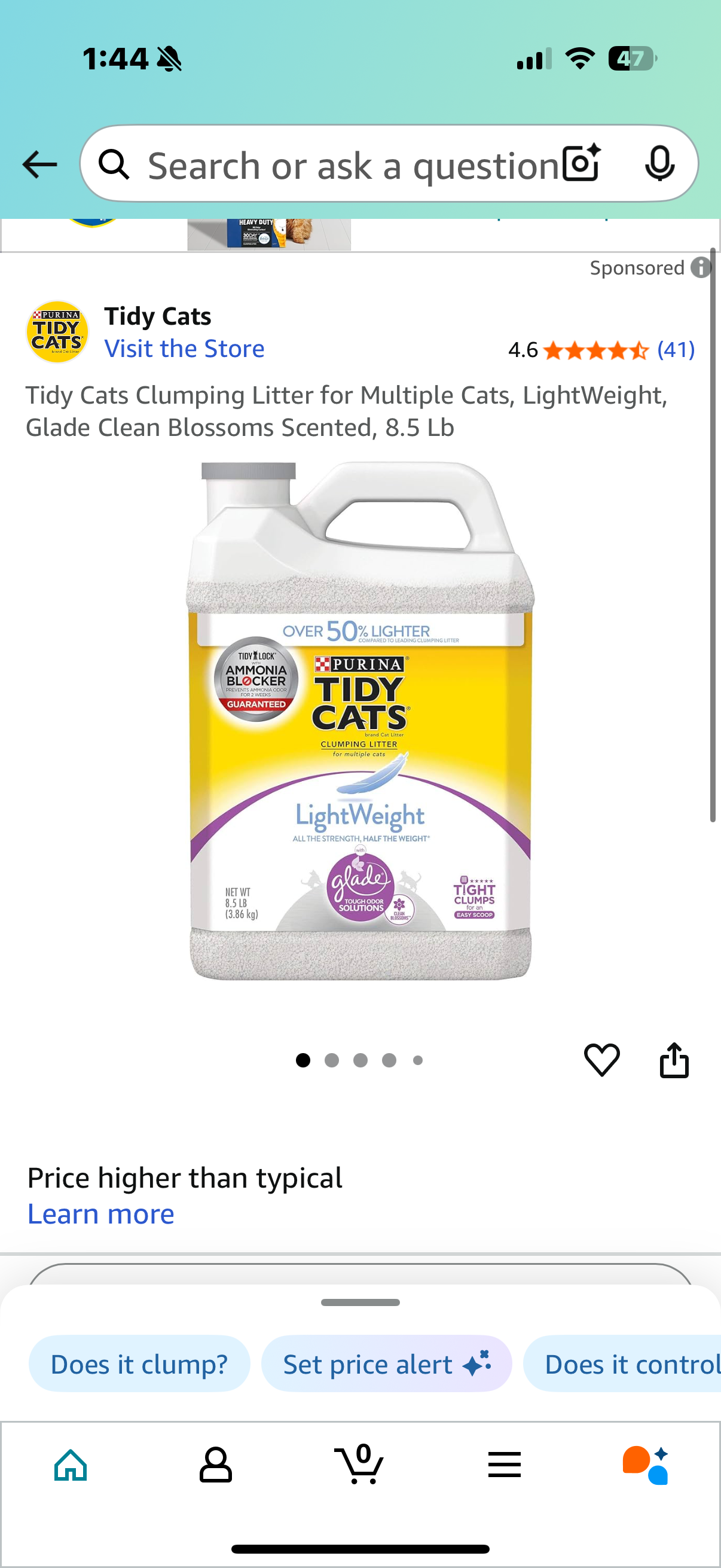Ask "Does it clump?"
The width and height of the screenshot is (721, 1568).
[139, 1363]
